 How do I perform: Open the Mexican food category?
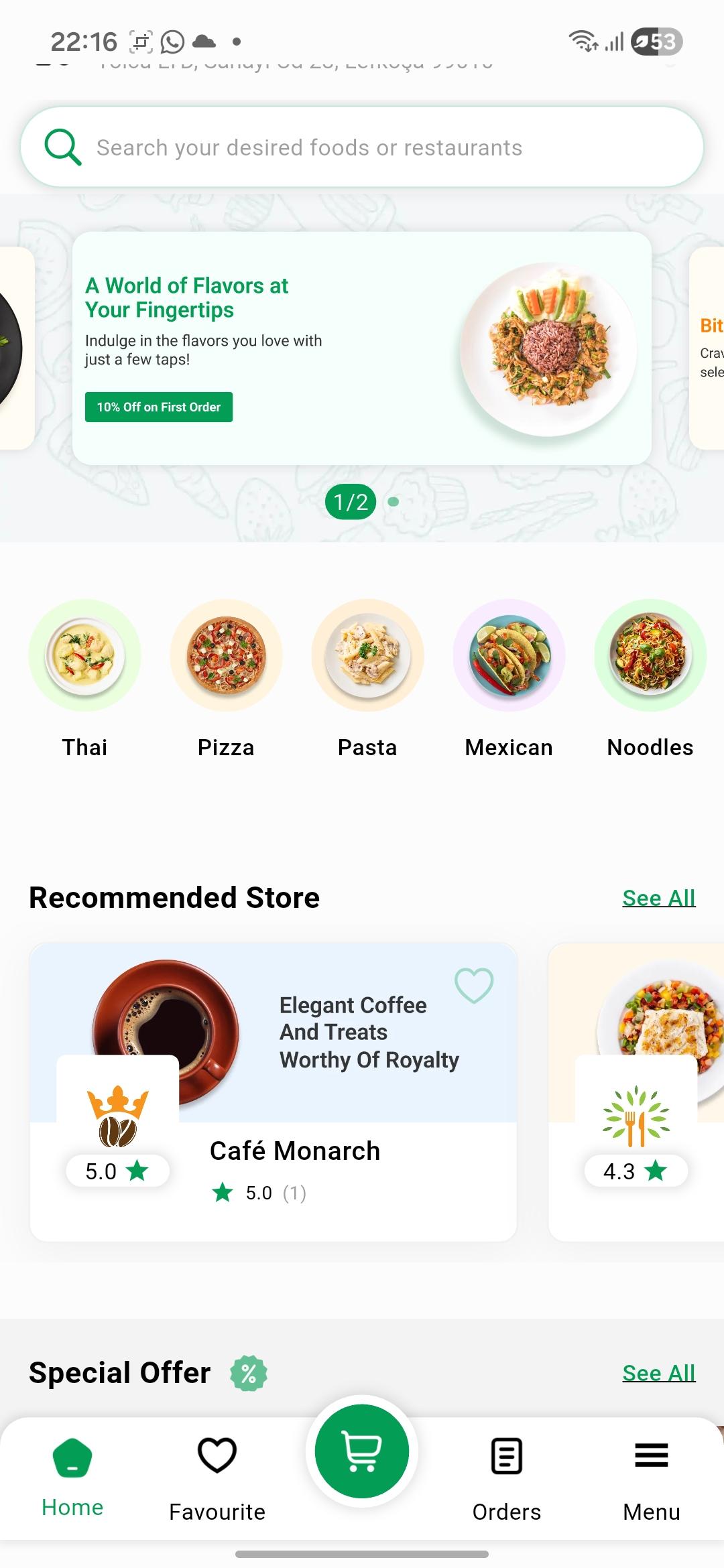click(x=509, y=655)
